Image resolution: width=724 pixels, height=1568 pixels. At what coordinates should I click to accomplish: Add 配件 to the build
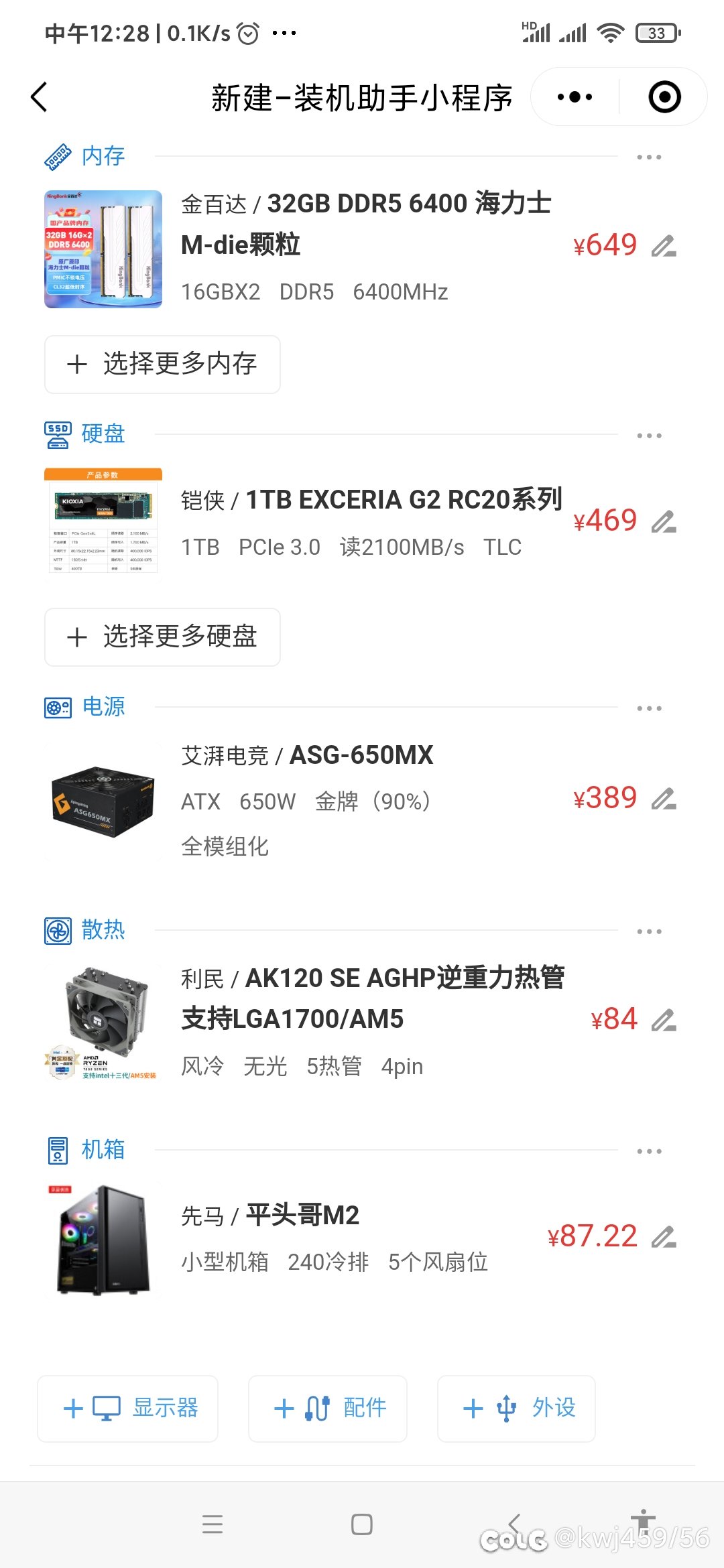328,1409
